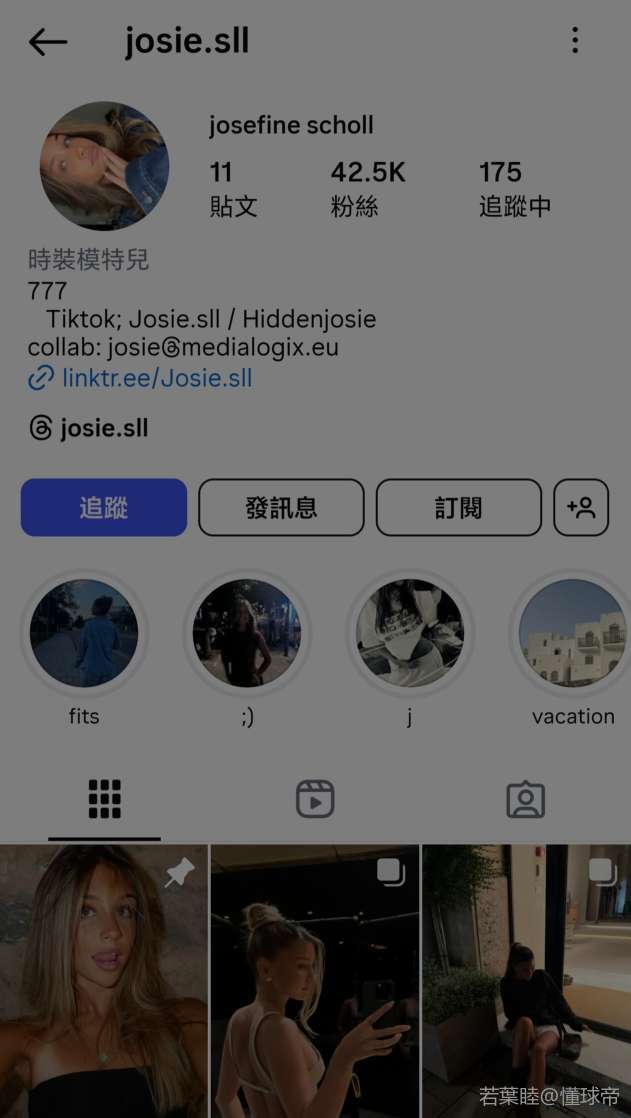This screenshot has height=1118, width=631.
Task: Switch to the tagged photos tab
Action: [525, 799]
